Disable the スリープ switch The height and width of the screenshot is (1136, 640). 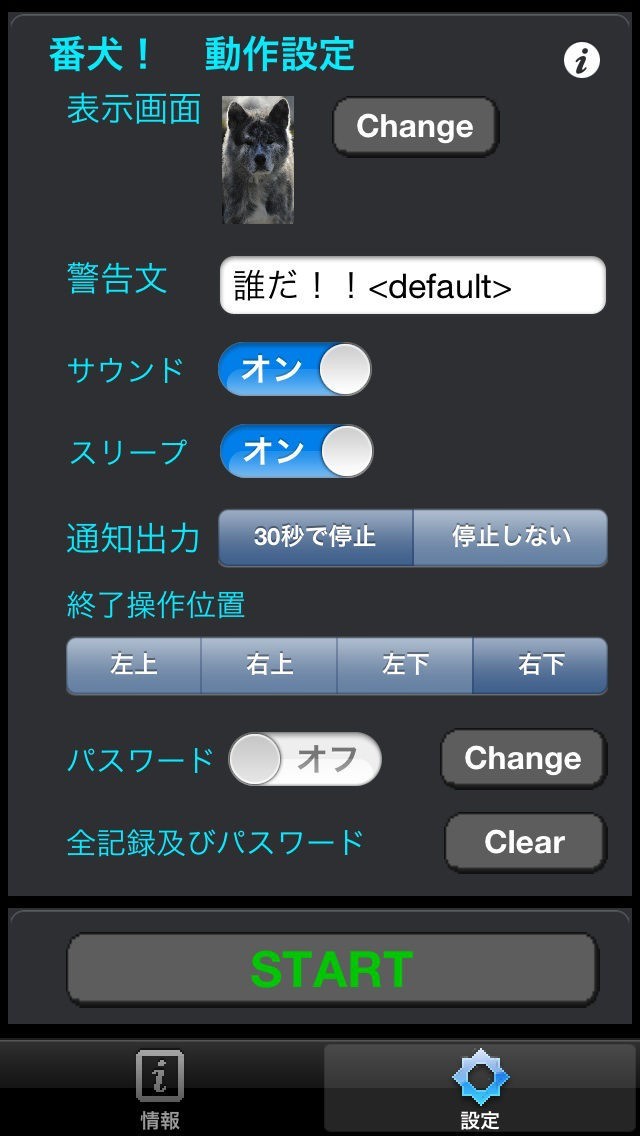point(296,451)
